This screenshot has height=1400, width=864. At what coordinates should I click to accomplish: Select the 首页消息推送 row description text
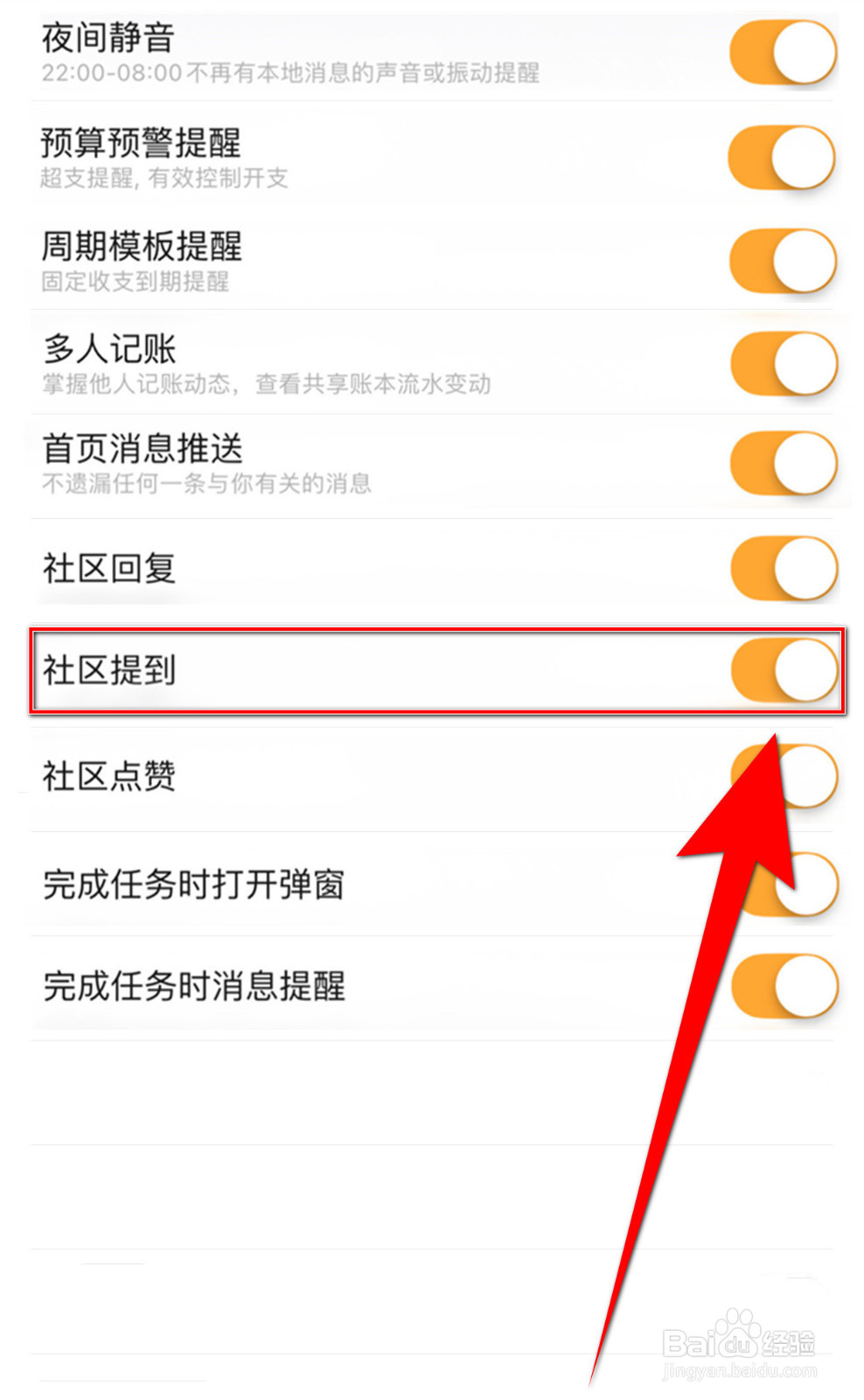(x=207, y=482)
